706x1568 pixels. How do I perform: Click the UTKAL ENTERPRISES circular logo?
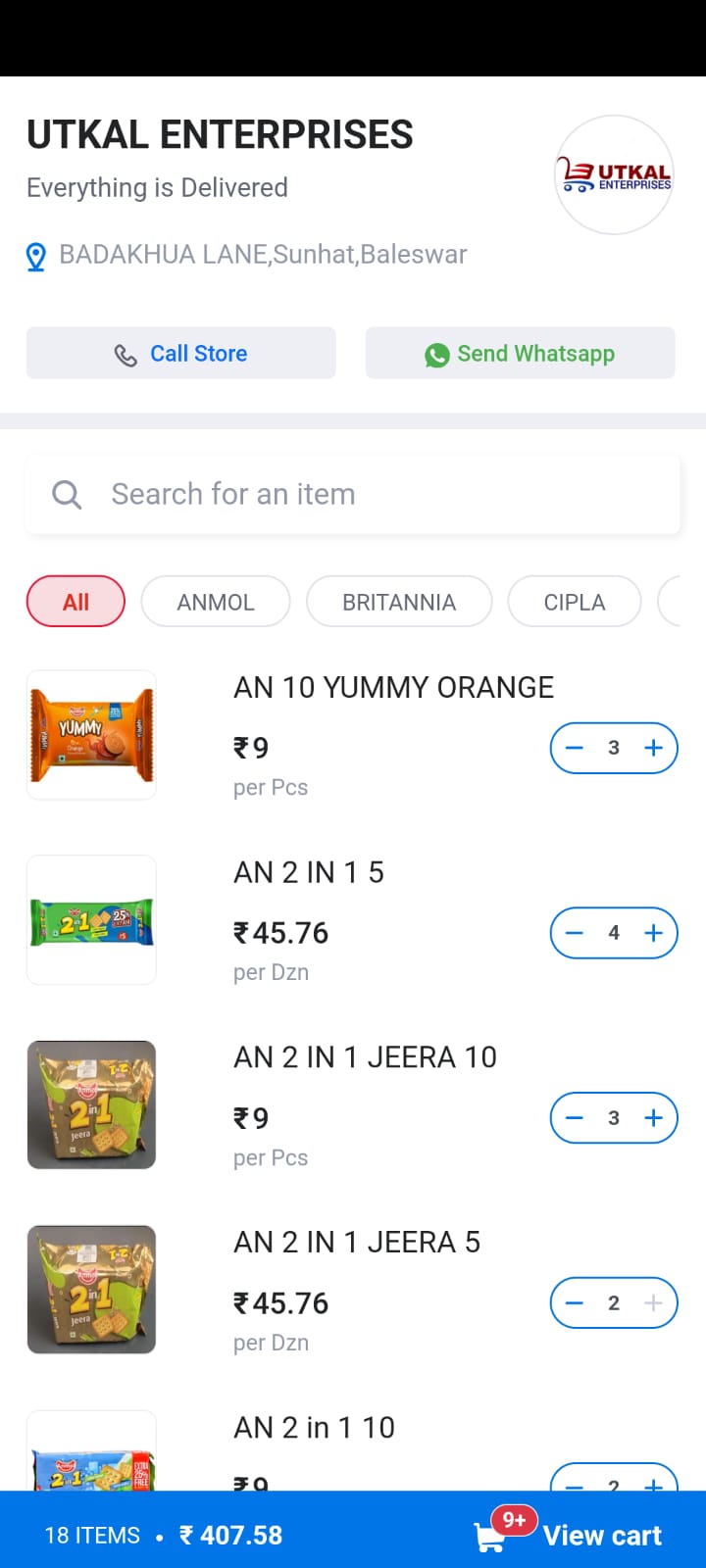614,176
